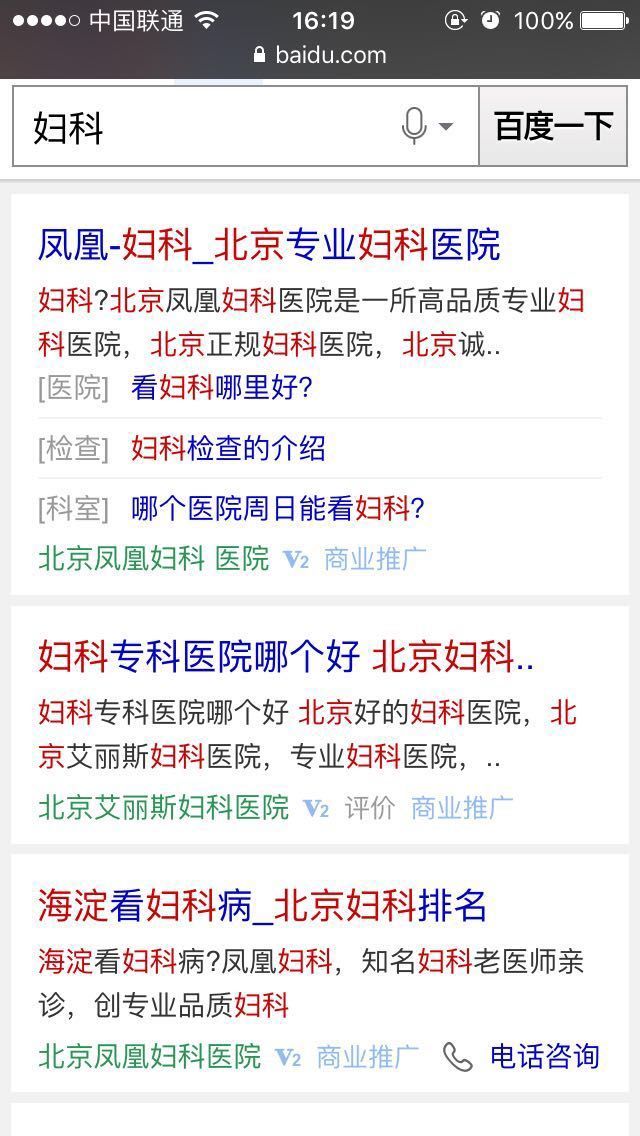Screen dimensions: 640x1136
Task: Open result 妇科专科医院哪个好 北京妇科..
Action: click(x=286, y=657)
